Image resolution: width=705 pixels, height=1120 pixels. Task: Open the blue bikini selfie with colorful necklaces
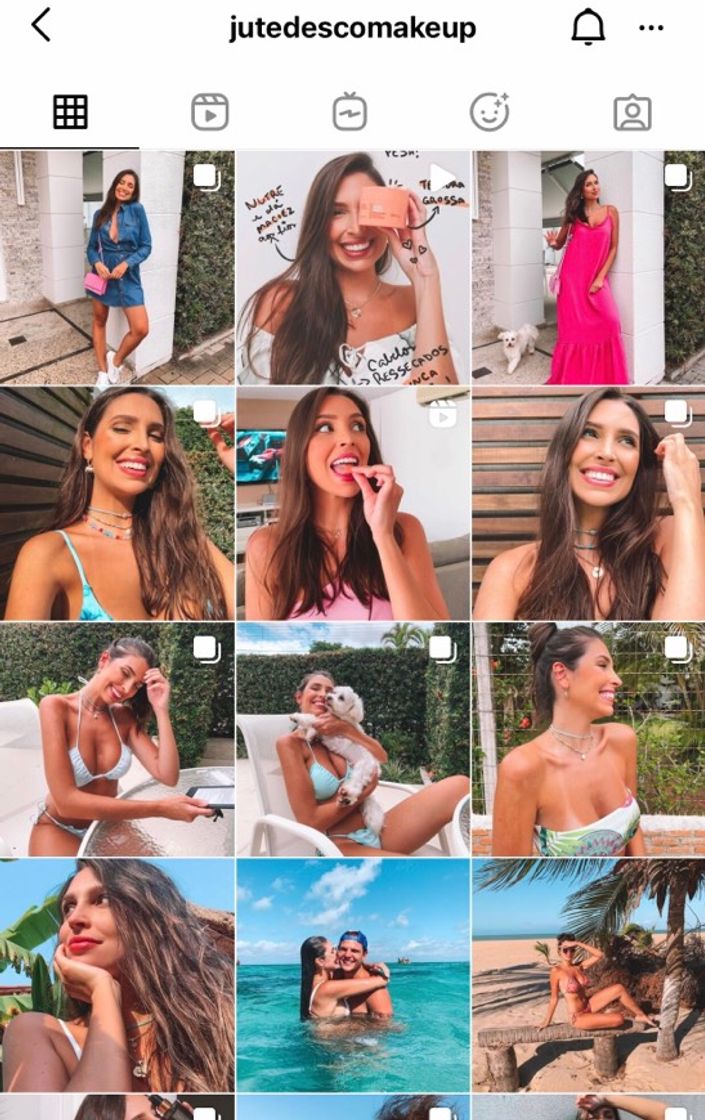[x=117, y=504]
